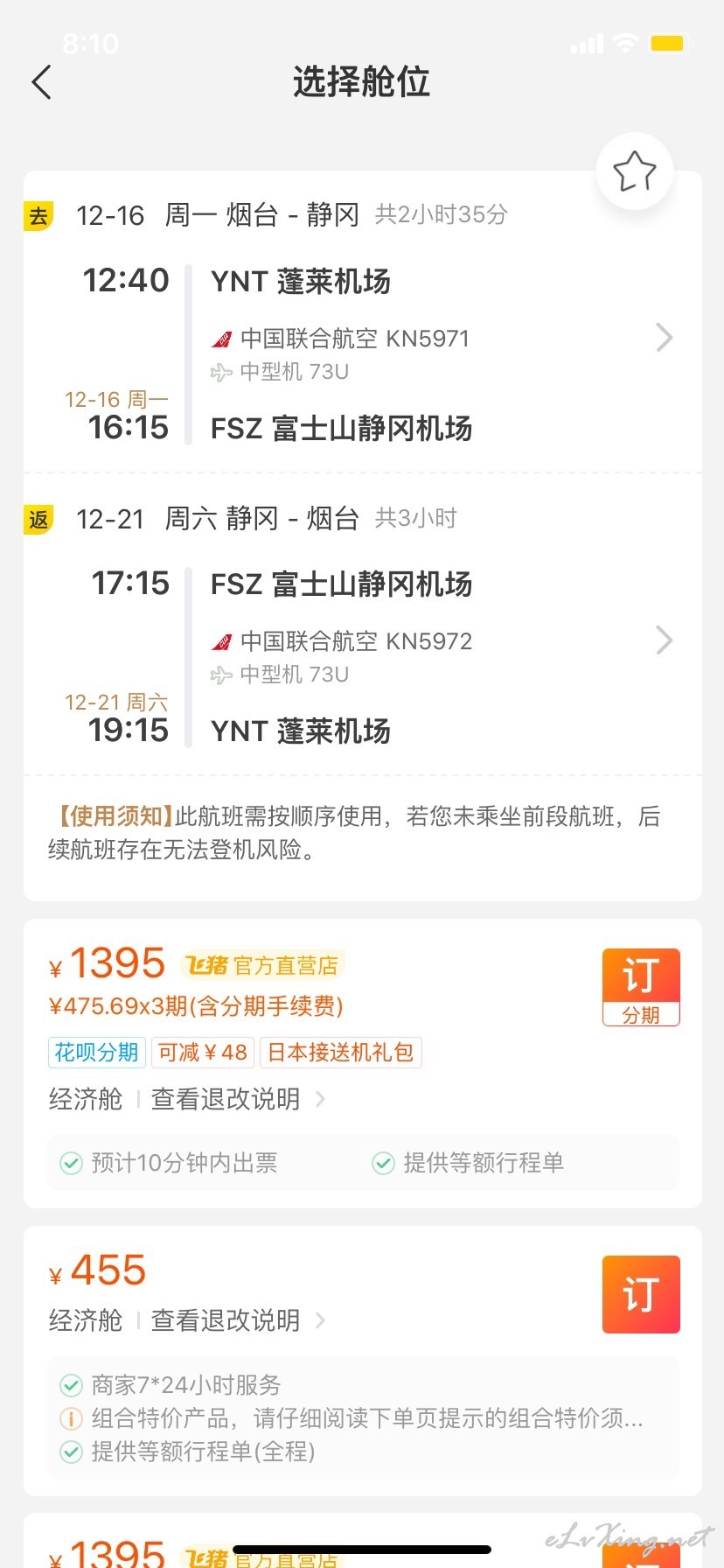Go back using the top-left arrow
Viewport: 724px width, 1568px height.
[41, 82]
